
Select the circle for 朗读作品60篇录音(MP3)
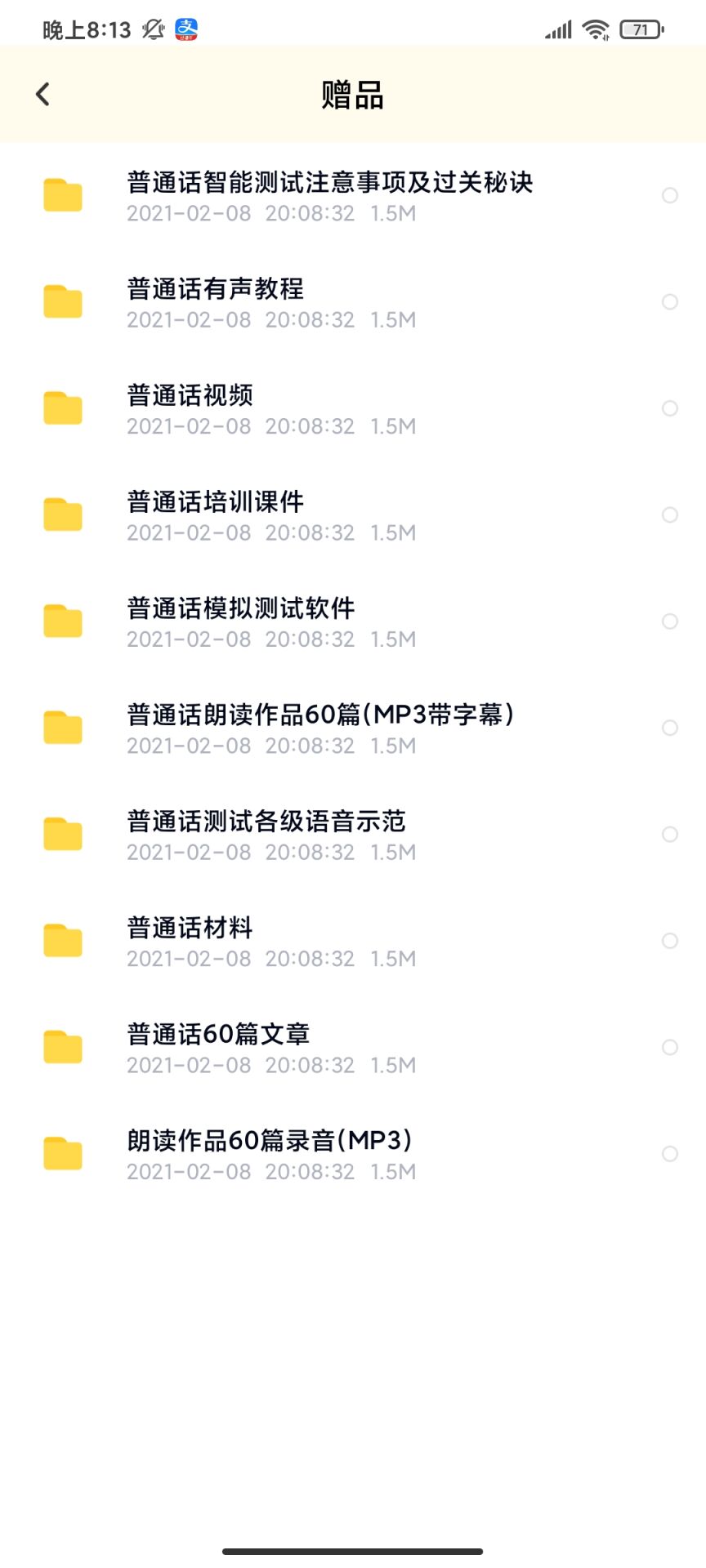[670, 1154]
